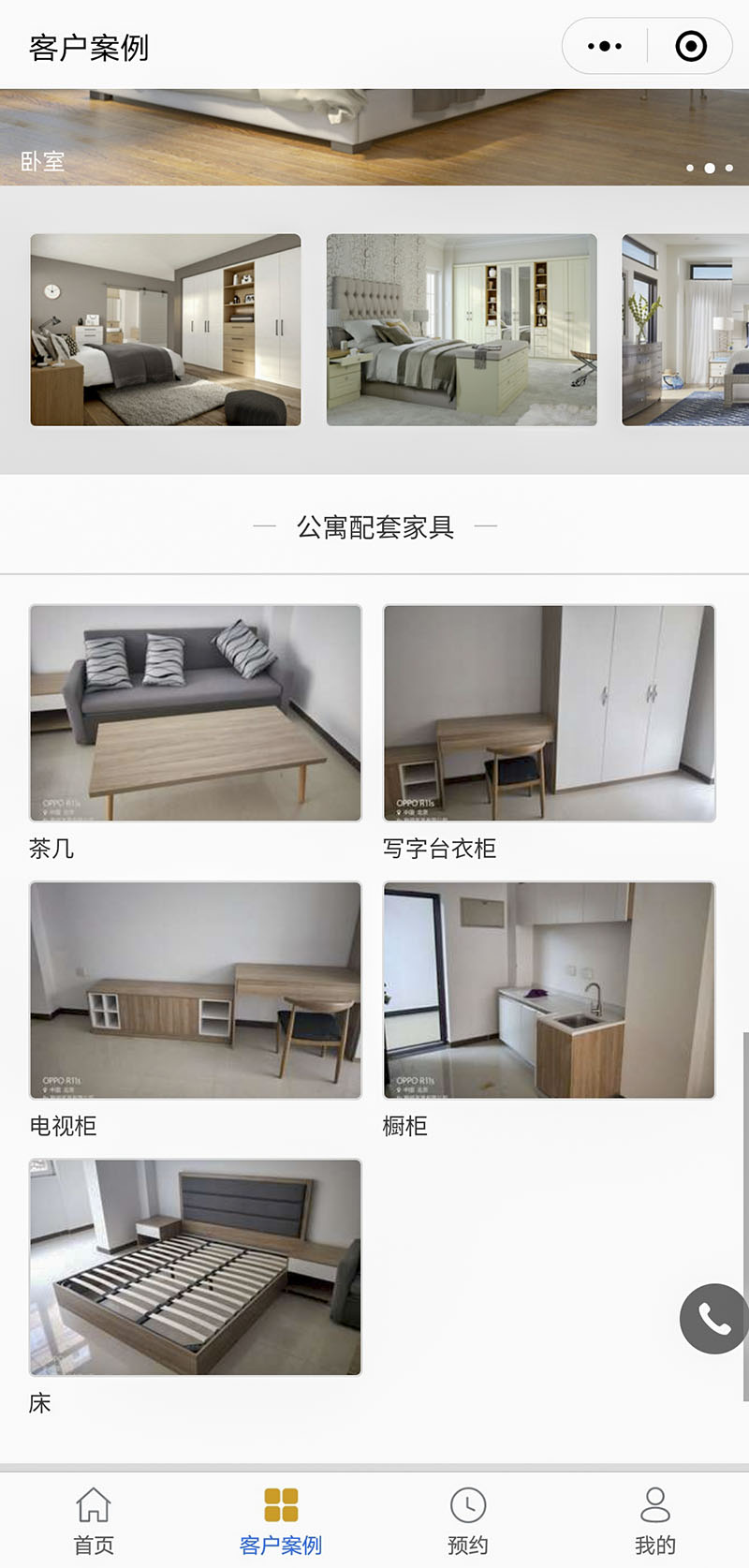Select the 客户案例 tab
The image size is (749, 1568).
(281, 1521)
